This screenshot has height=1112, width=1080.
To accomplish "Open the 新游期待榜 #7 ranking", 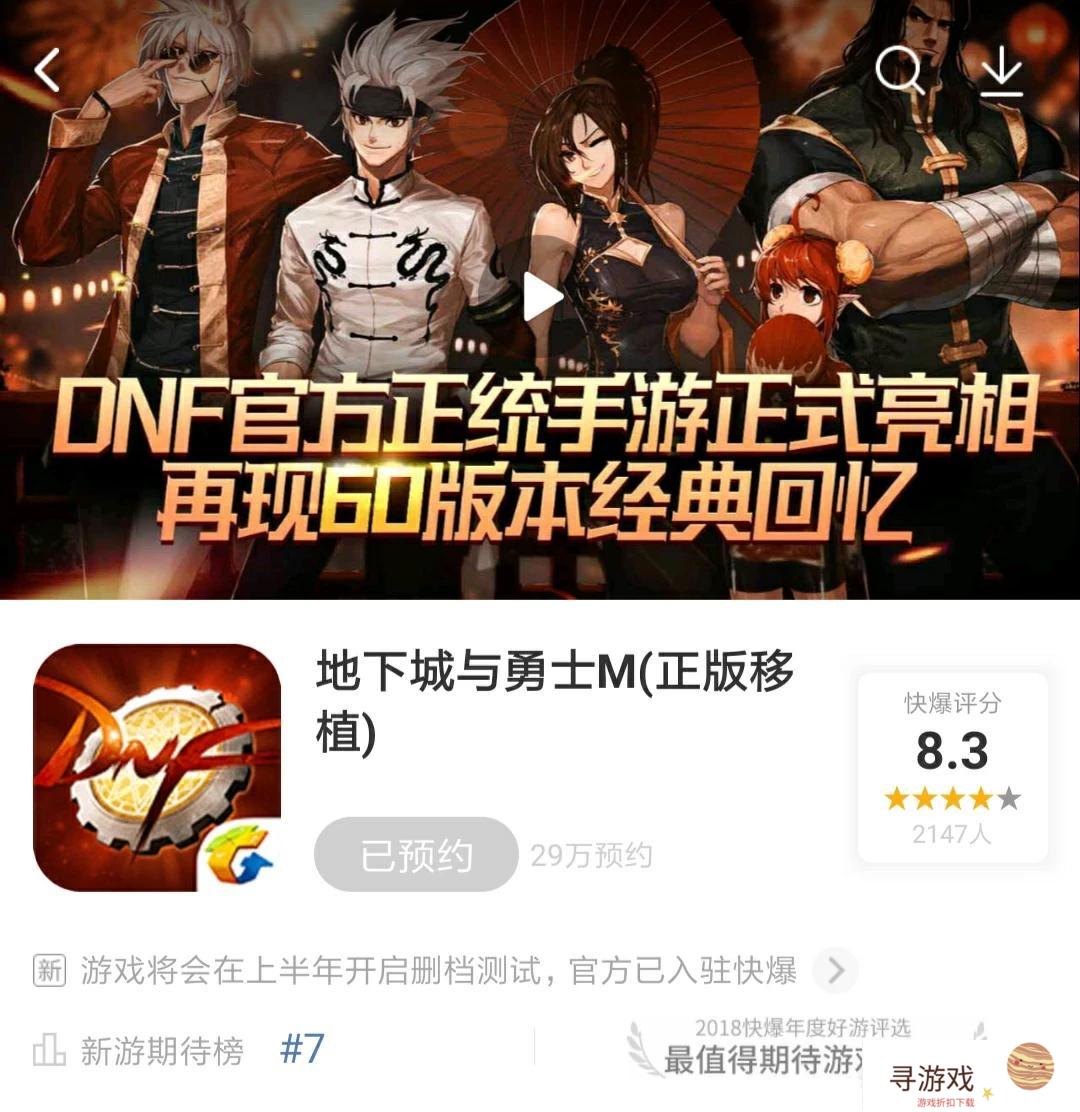I will (x=180, y=1050).
